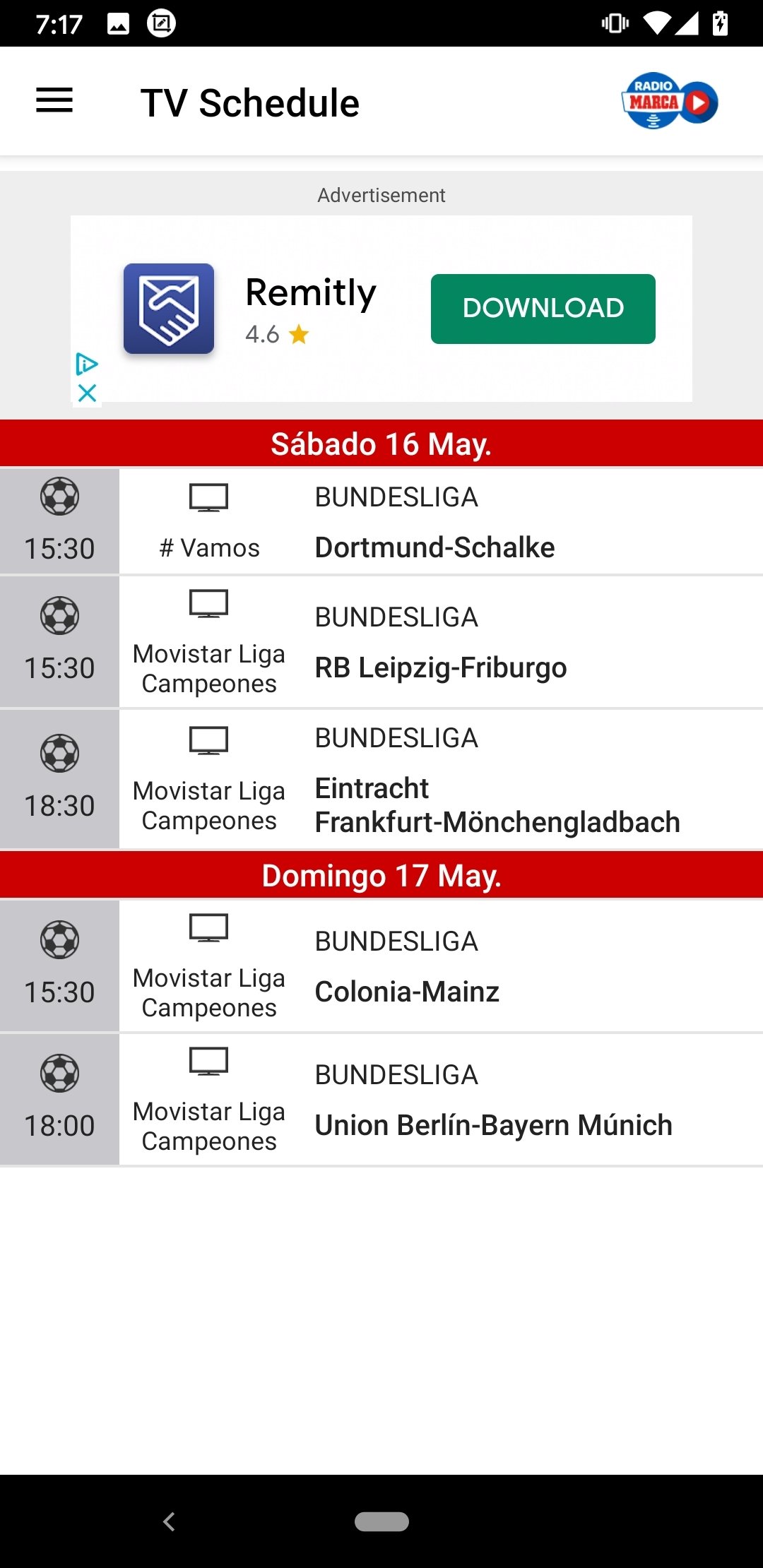This screenshot has width=763, height=1568.
Task: View Eintracht Frankfurt-Mönchengladbach match details
Action: [381, 780]
